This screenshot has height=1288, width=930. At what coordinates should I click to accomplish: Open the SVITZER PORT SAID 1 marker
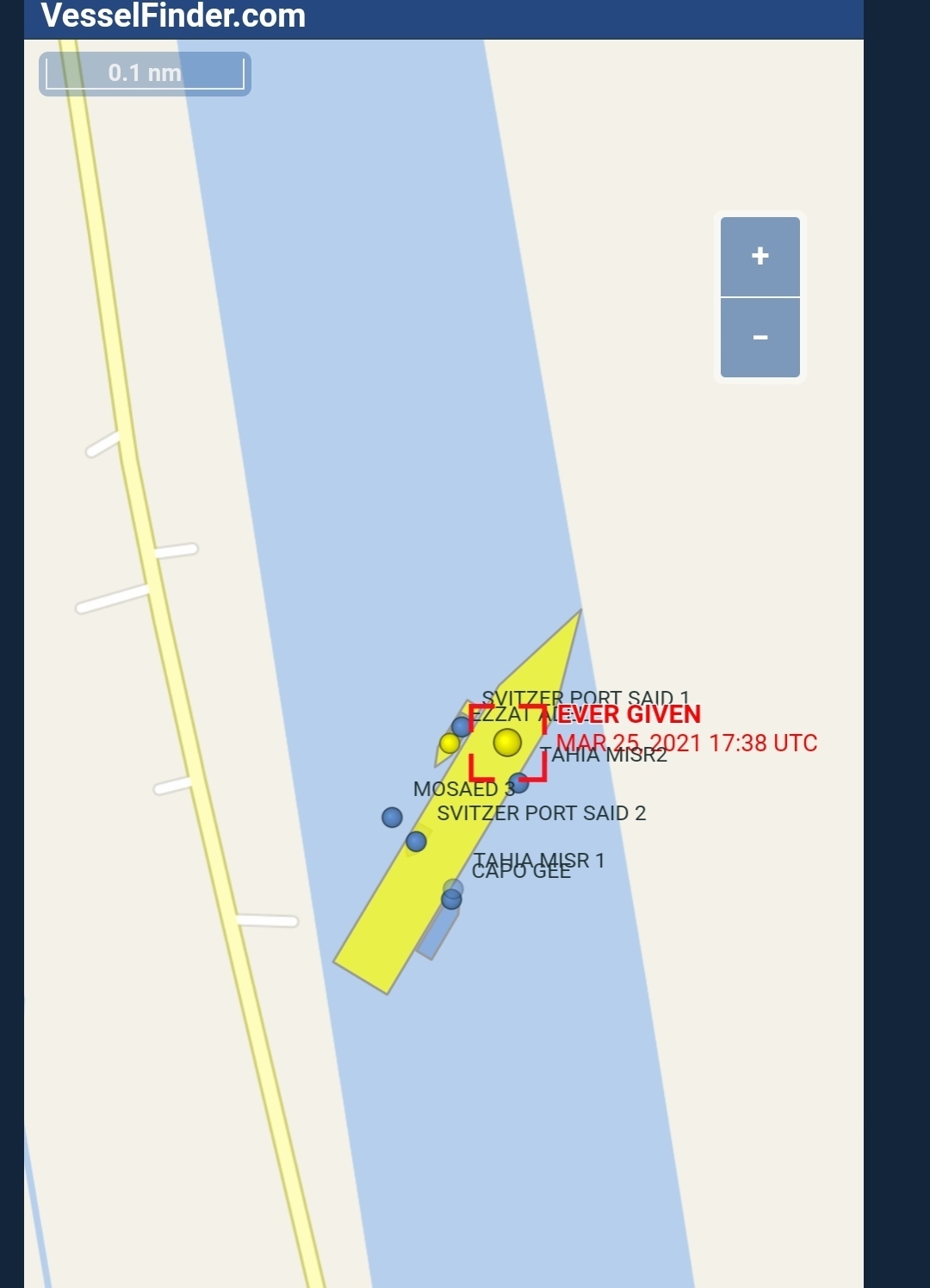coord(462,726)
